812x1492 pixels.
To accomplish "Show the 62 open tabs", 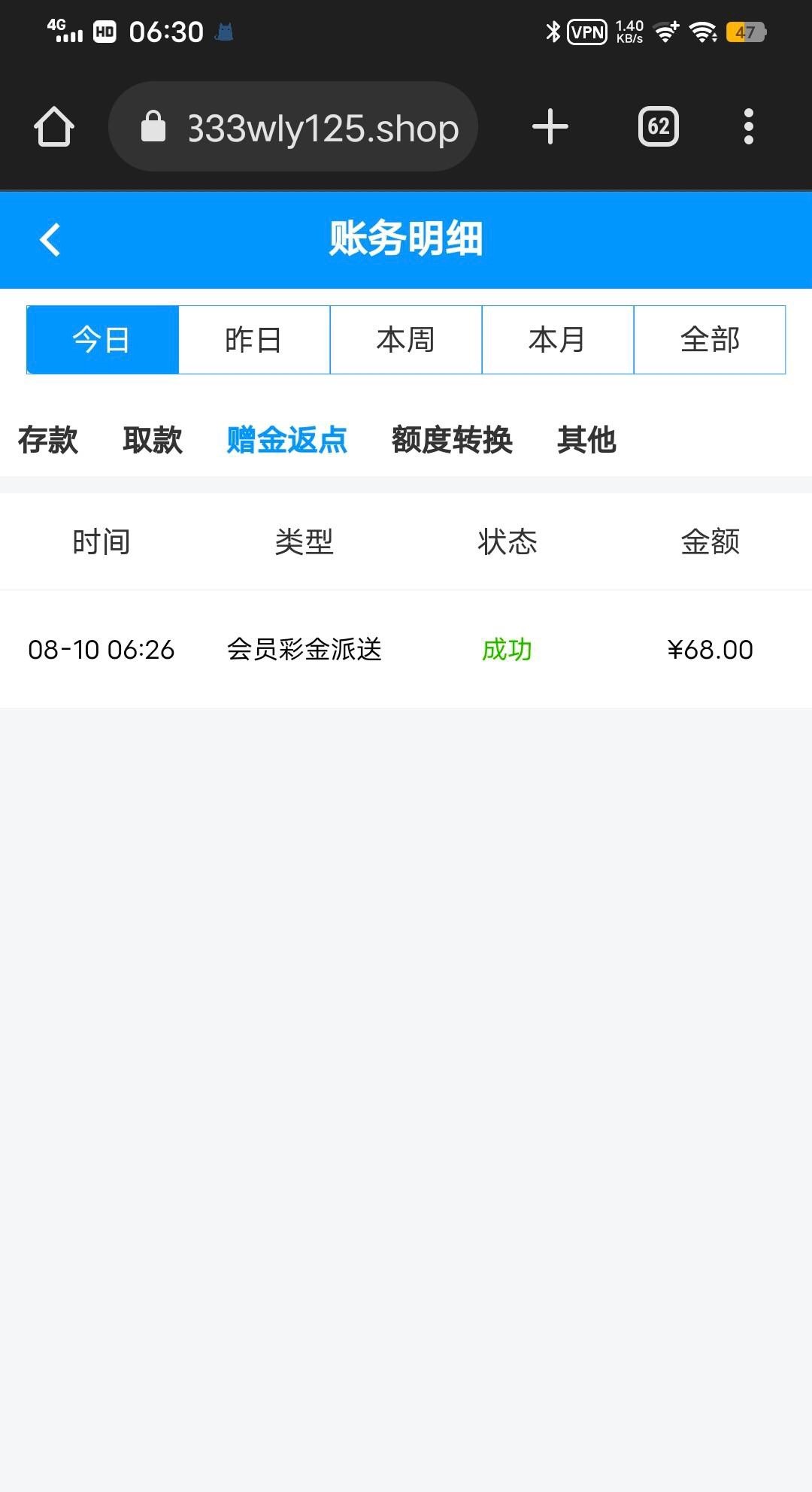I will tap(659, 126).
